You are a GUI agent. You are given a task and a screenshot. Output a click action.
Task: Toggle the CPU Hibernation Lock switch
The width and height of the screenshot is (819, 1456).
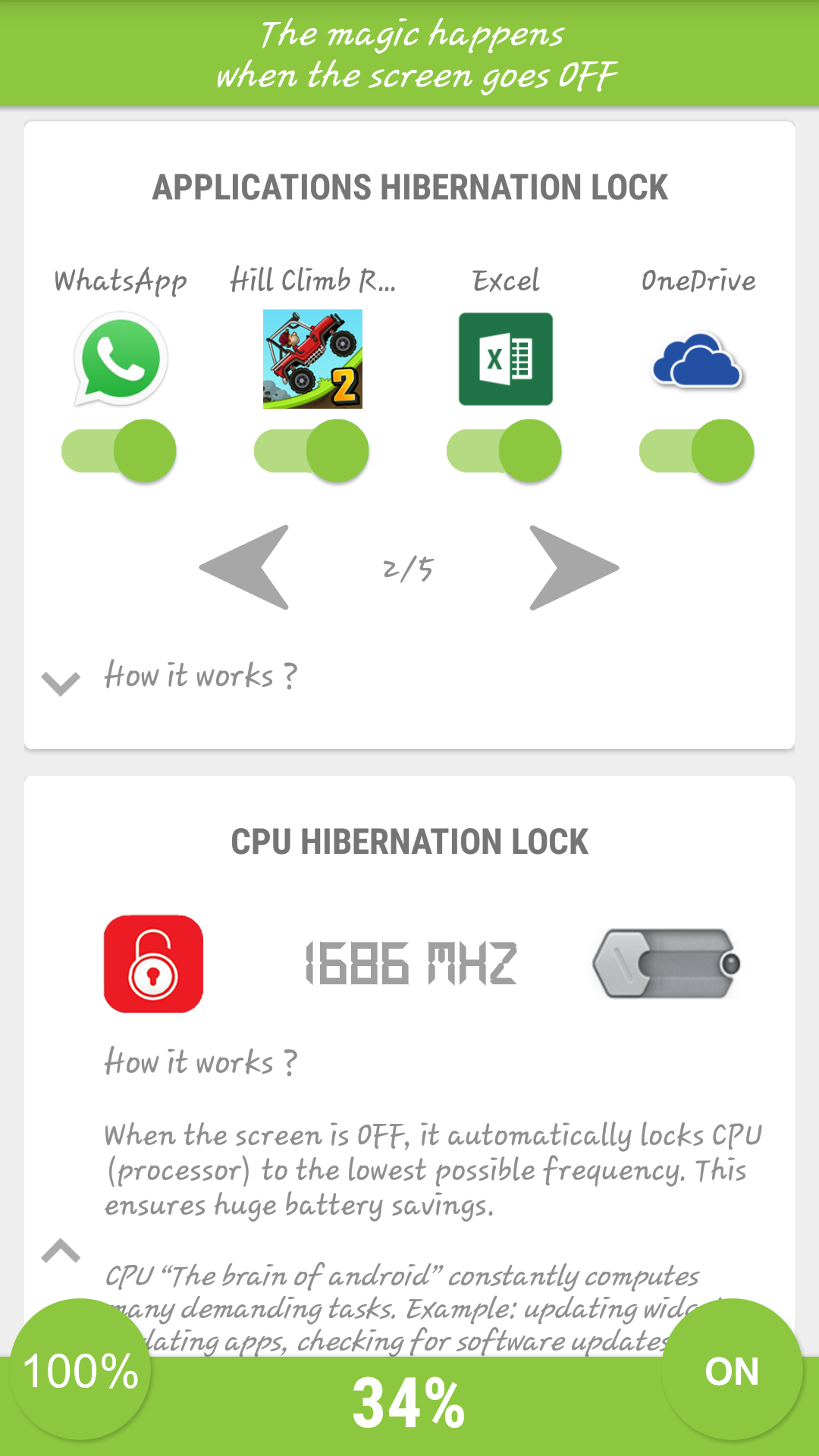(x=667, y=964)
